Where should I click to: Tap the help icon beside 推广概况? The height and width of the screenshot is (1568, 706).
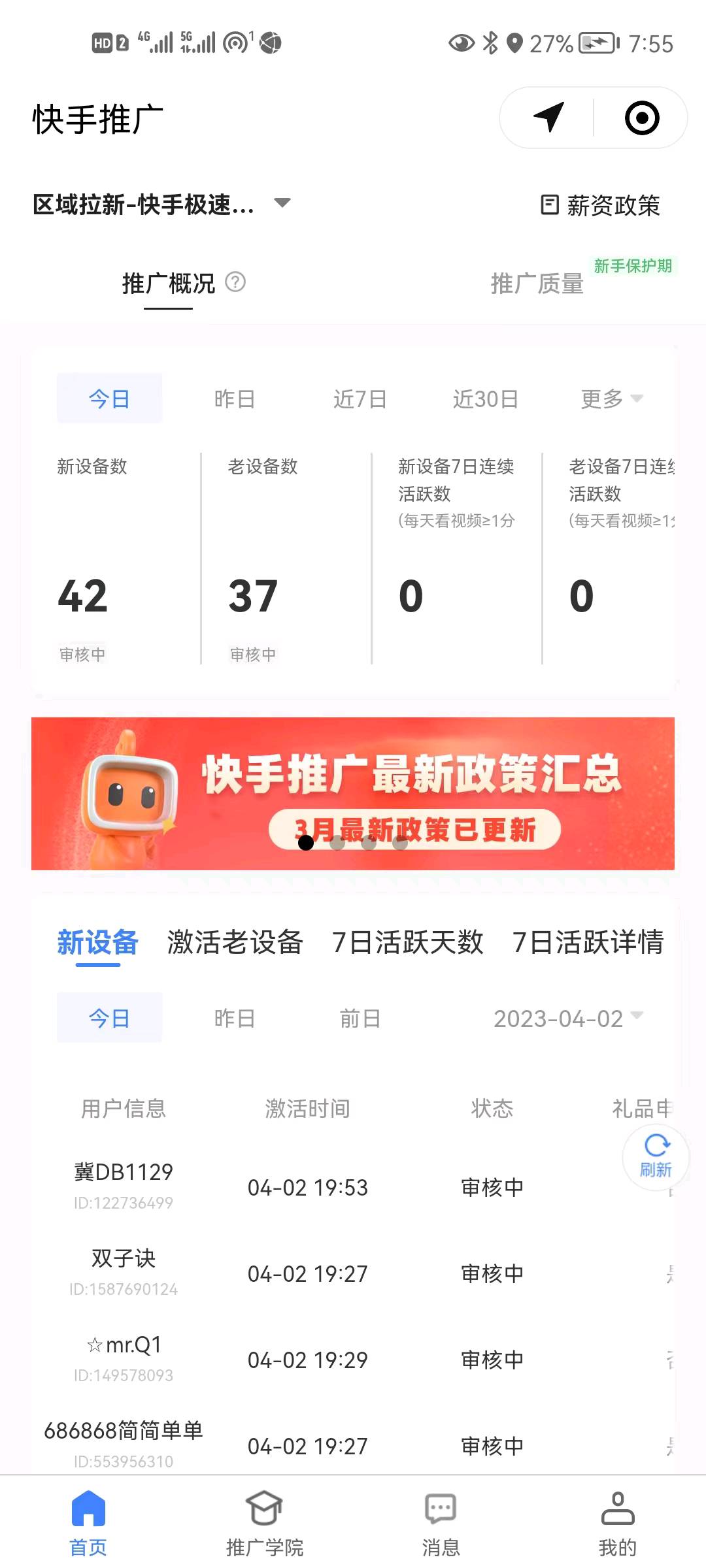tap(235, 282)
